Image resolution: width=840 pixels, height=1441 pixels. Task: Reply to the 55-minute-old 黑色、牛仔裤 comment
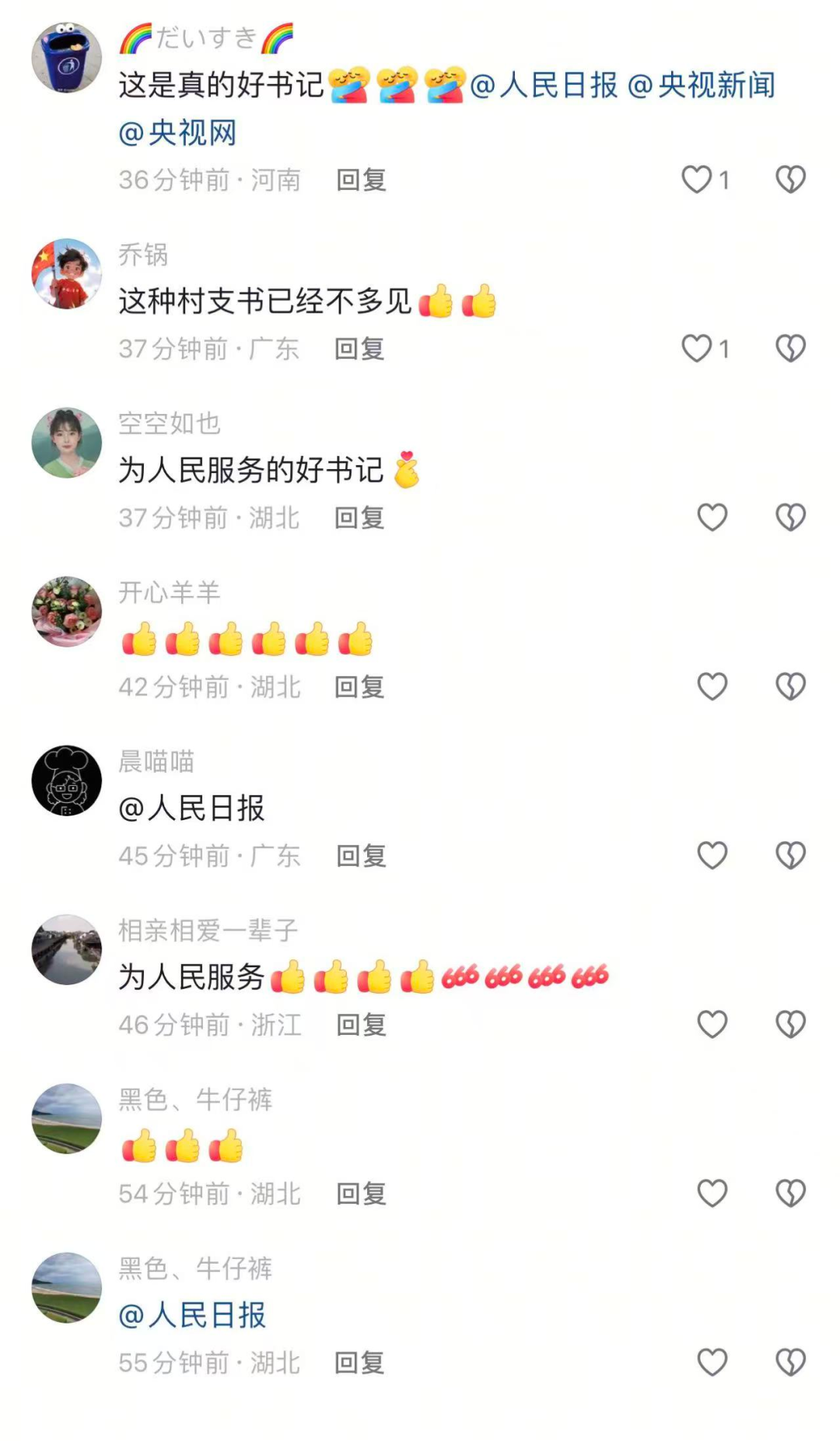[x=359, y=1362]
